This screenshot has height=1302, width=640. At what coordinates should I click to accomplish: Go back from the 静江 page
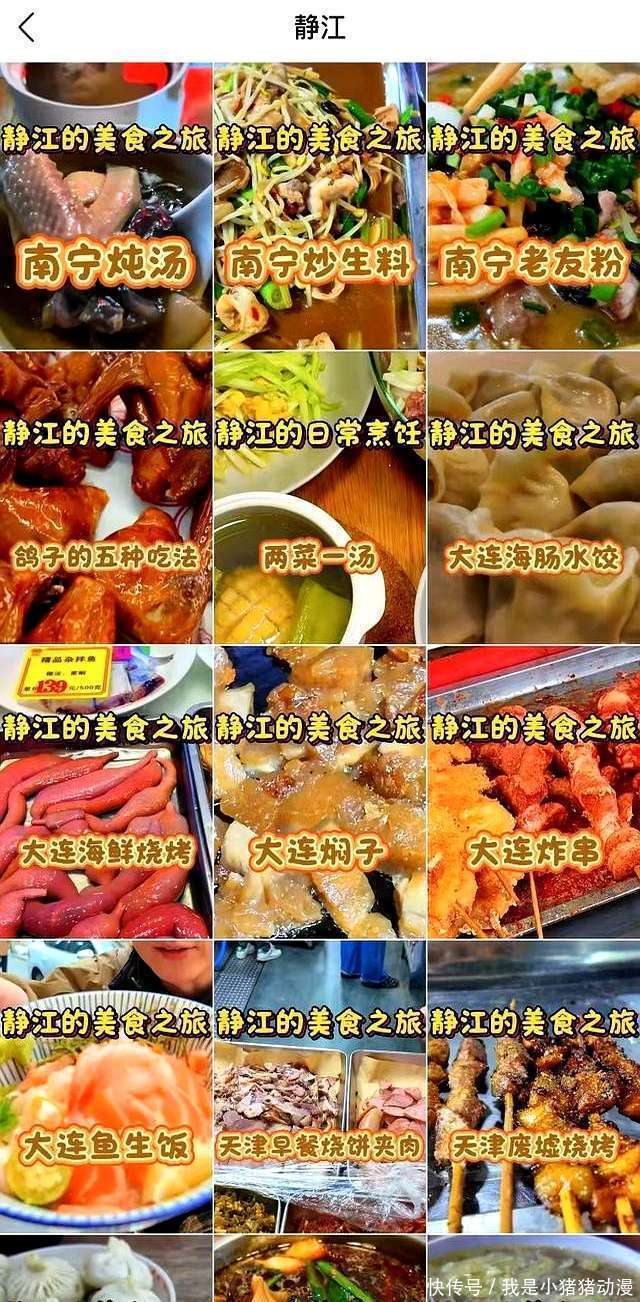27,28
